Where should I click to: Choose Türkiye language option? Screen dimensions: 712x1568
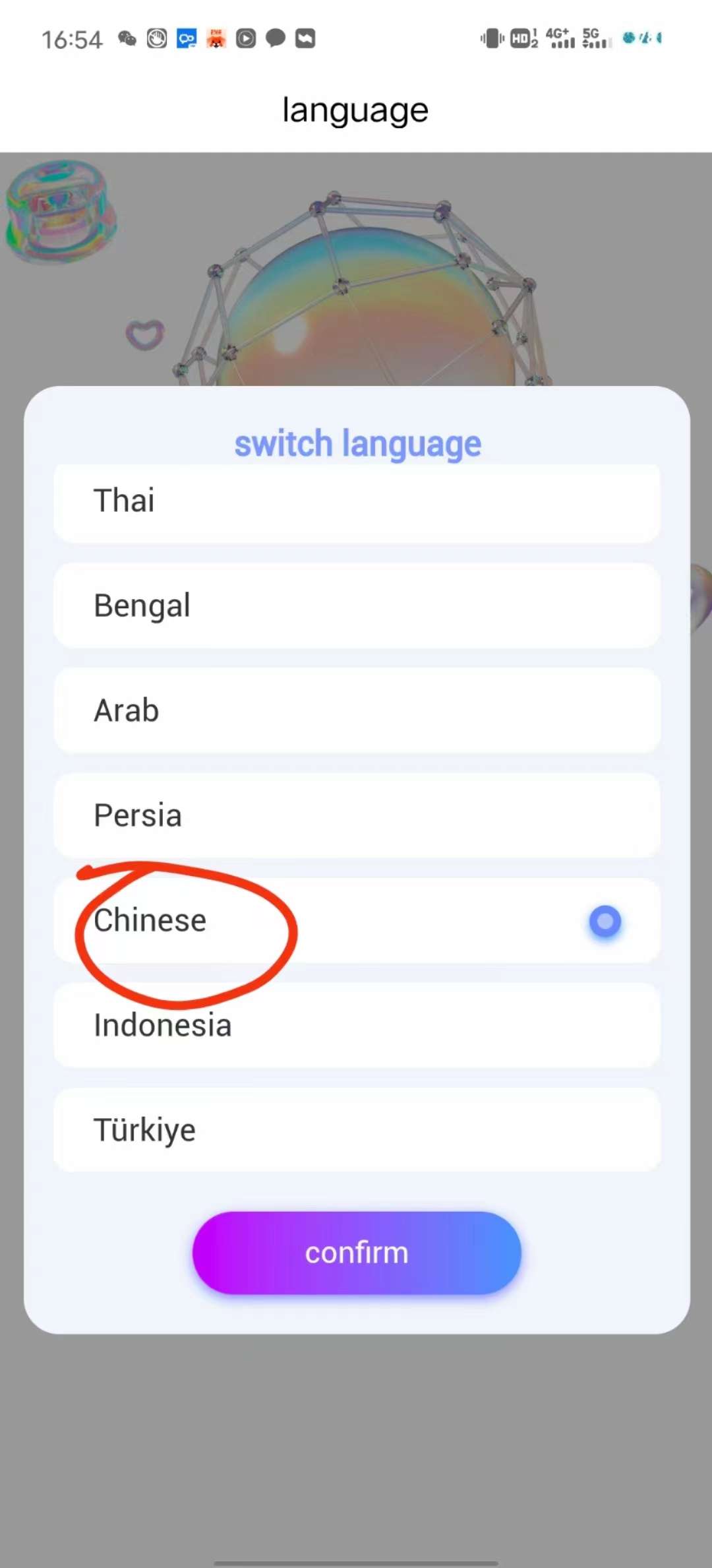356,1130
